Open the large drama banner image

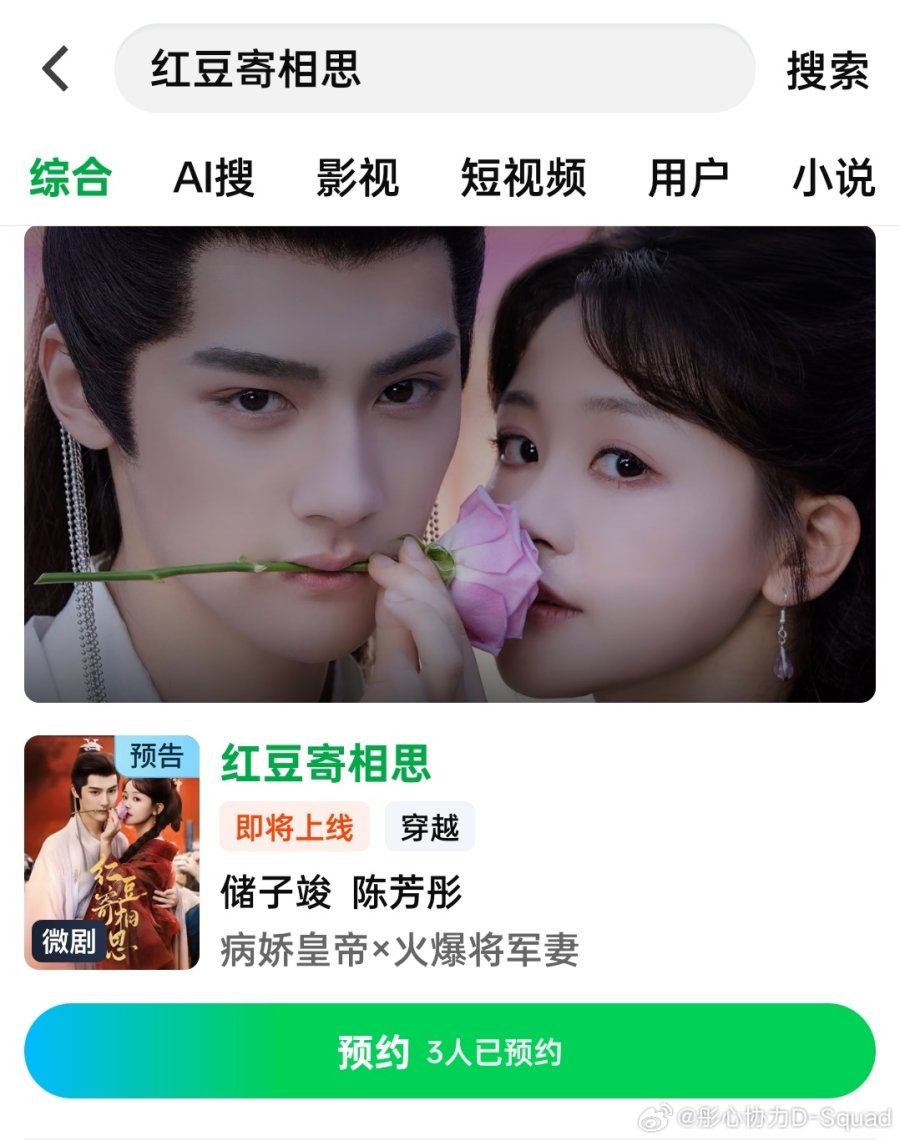(450, 464)
